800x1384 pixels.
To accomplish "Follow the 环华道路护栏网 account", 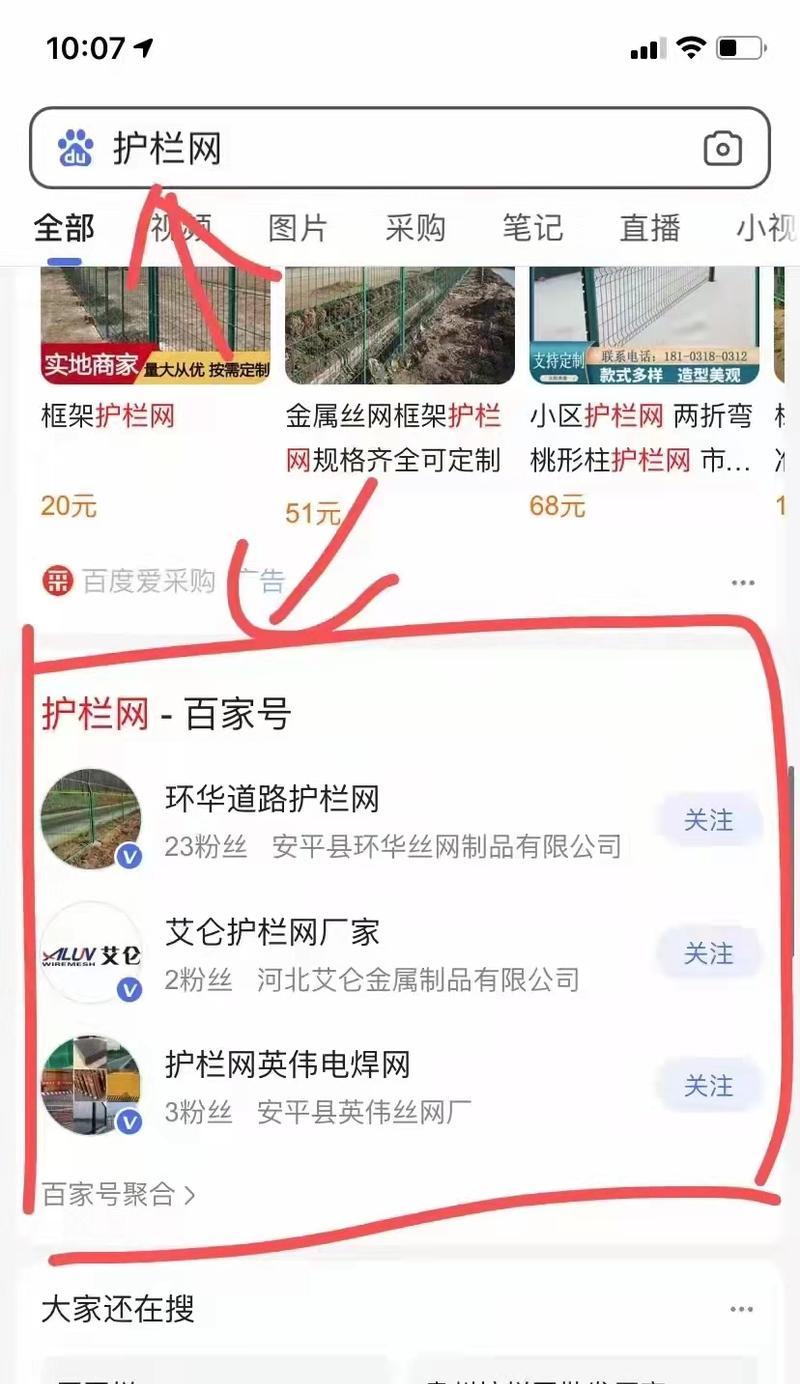I will [709, 820].
